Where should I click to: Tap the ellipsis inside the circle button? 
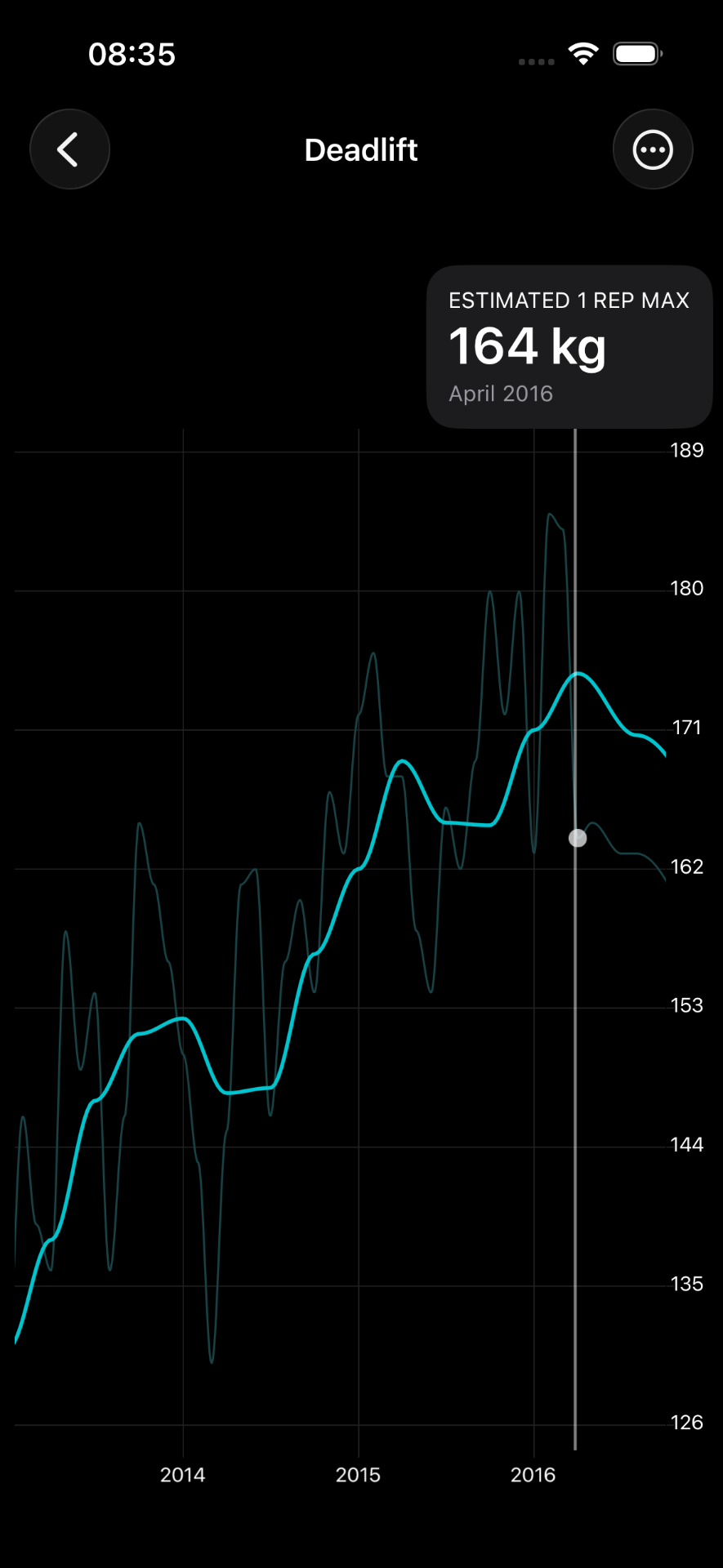click(653, 149)
